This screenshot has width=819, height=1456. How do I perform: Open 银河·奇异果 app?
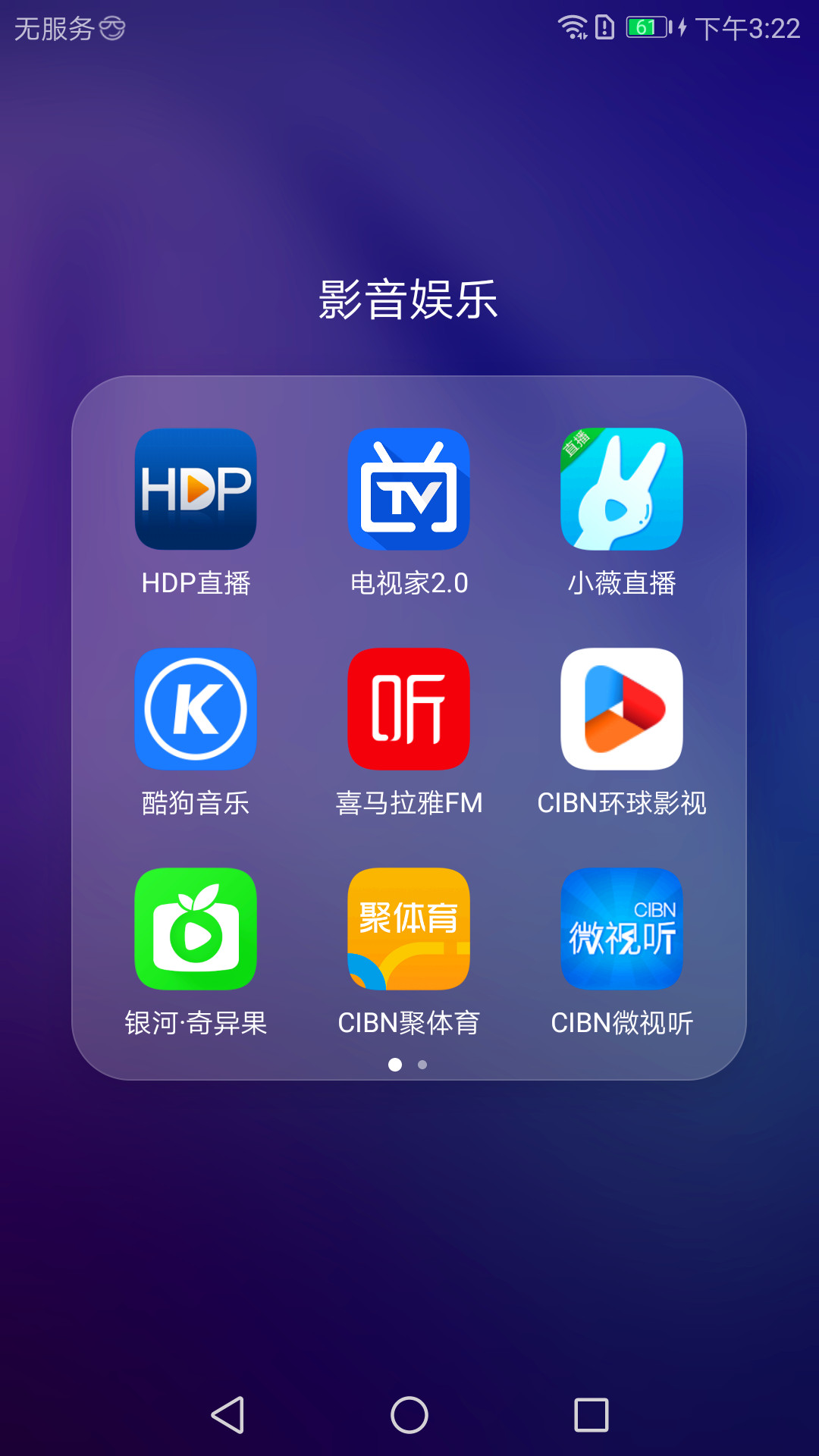click(195, 929)
